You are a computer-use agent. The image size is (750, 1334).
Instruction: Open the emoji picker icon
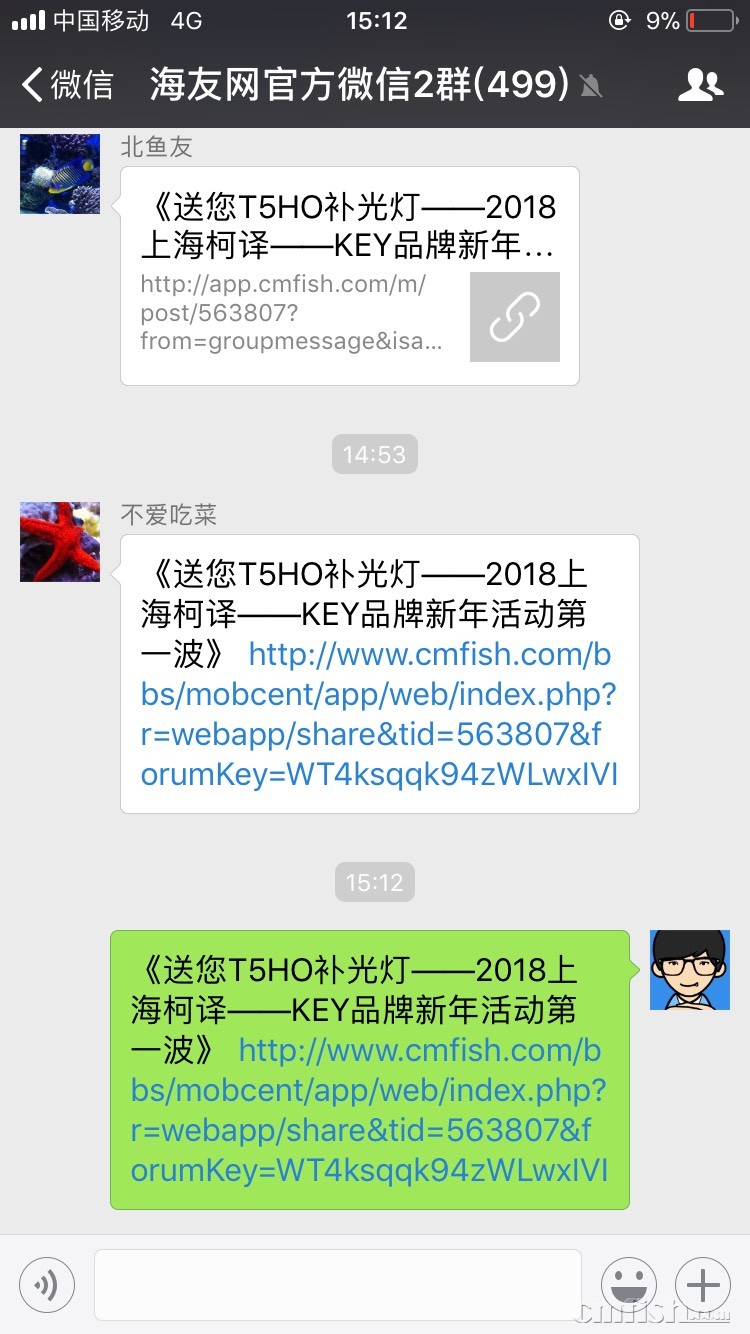coord(629,1285)
